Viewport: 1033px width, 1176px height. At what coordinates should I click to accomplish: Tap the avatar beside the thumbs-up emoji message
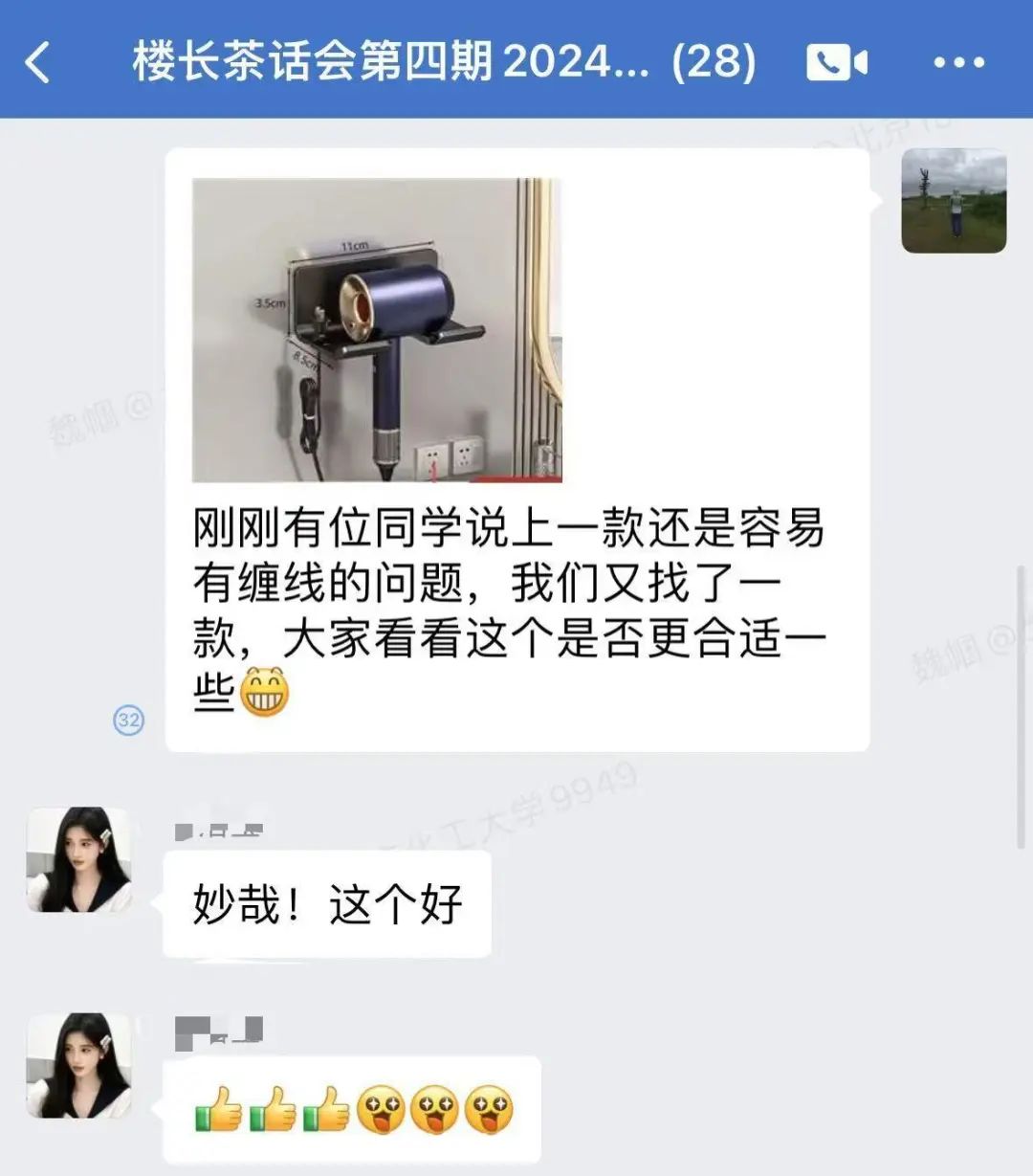point(78,1065)
